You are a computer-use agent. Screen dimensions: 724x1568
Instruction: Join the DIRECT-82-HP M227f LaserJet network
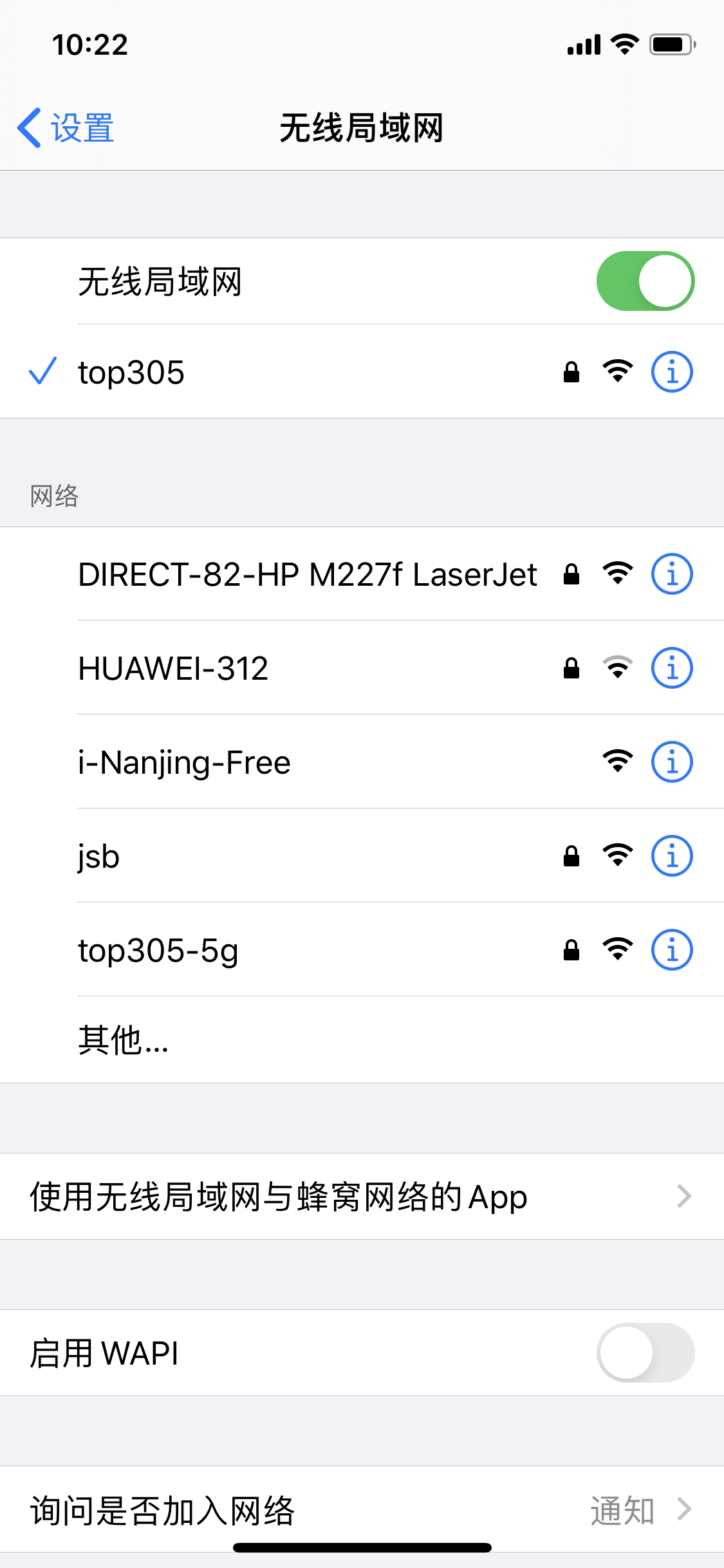[x=307, y=574]
